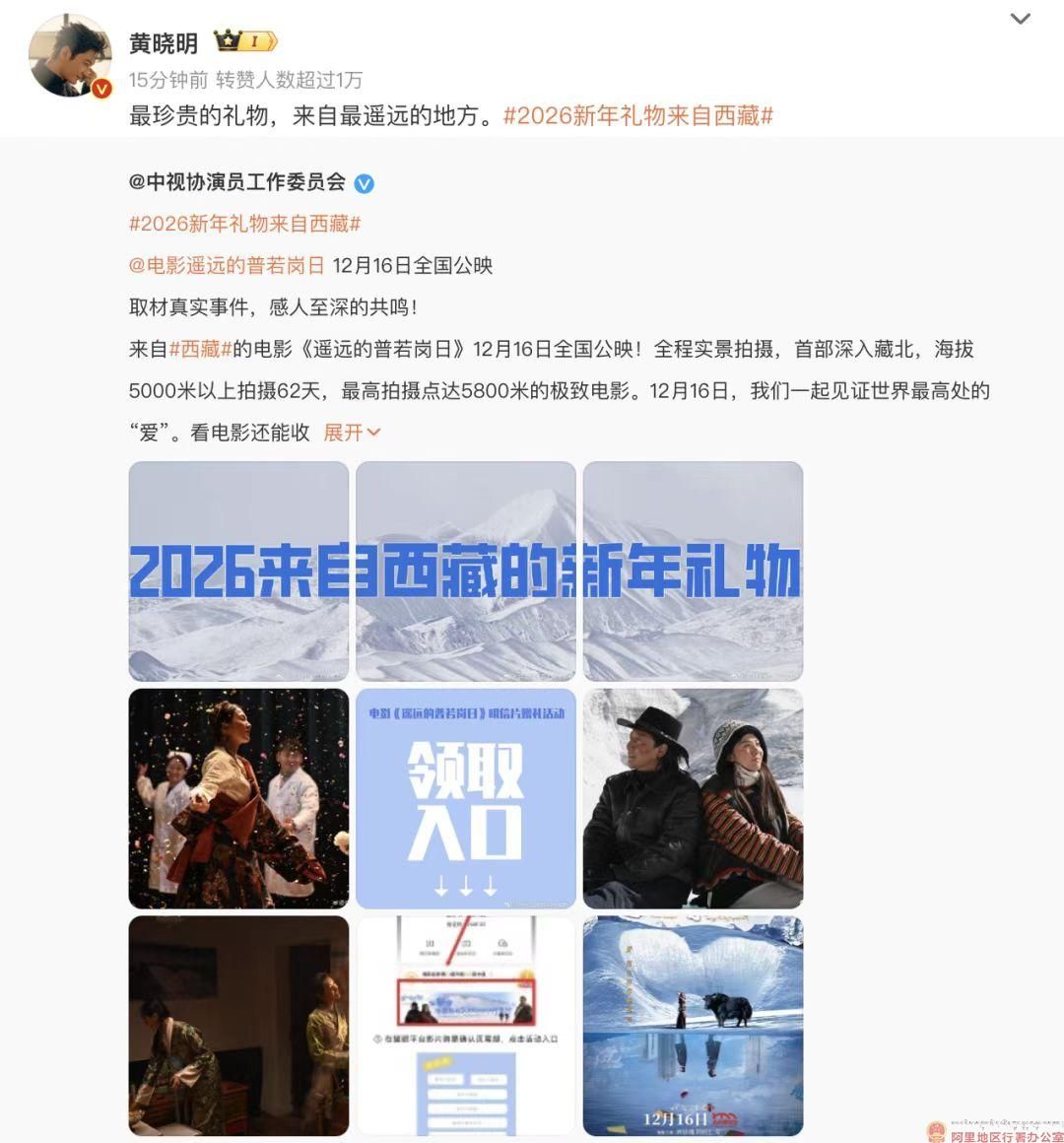
Task: Visit @中视协演员工作委员会 account
Action: click(x=237, y=182)
